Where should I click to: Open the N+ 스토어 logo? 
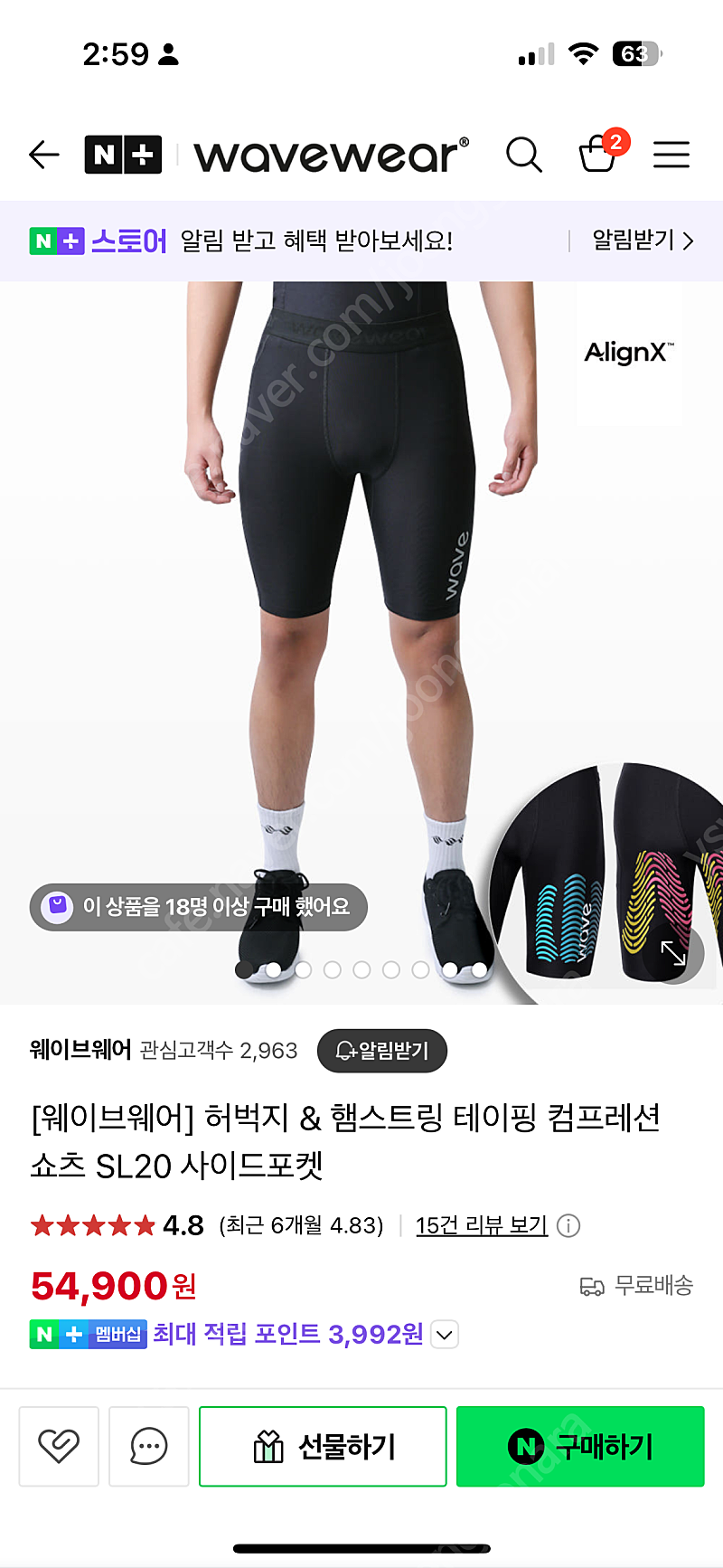click(x=98, y=241)
